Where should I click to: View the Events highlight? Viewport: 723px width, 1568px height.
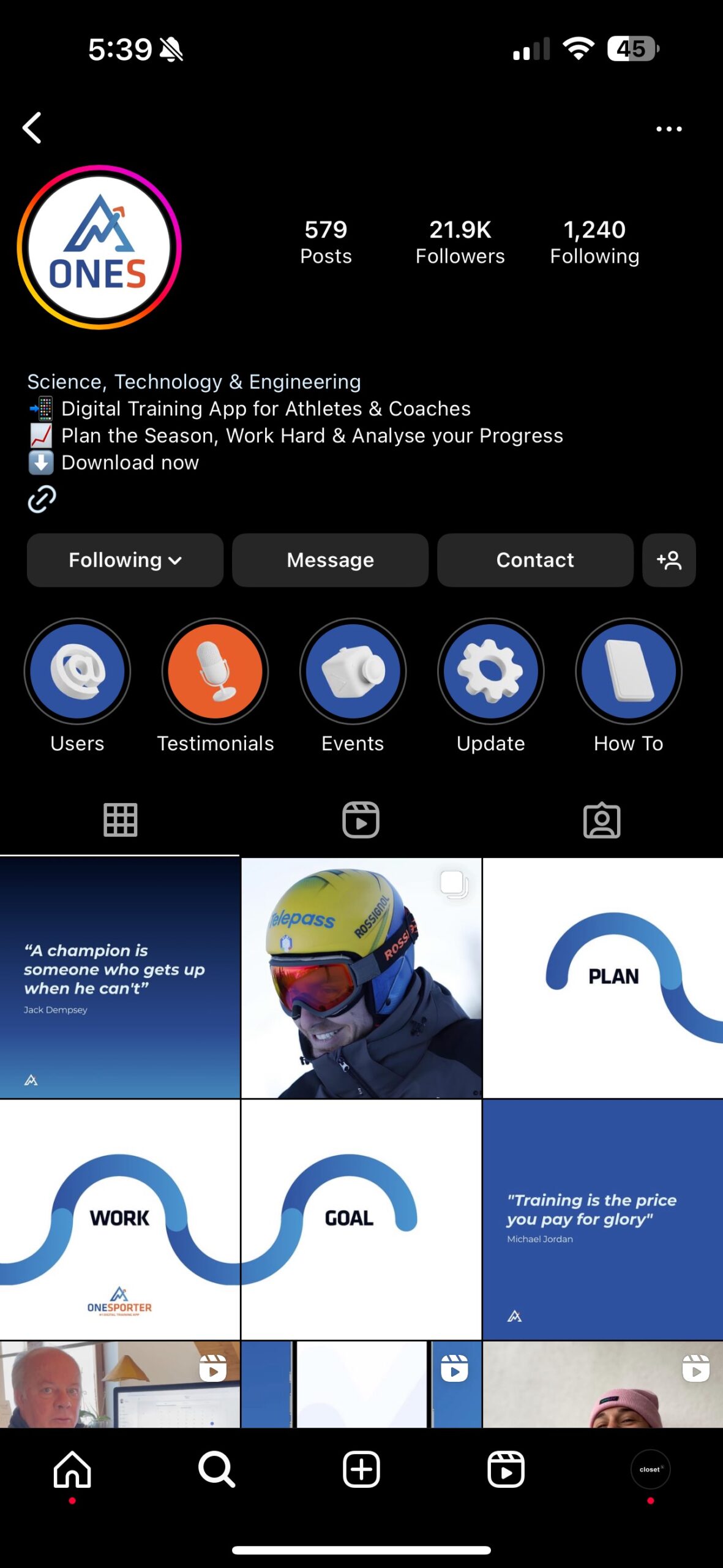click(x=353, y=671)
